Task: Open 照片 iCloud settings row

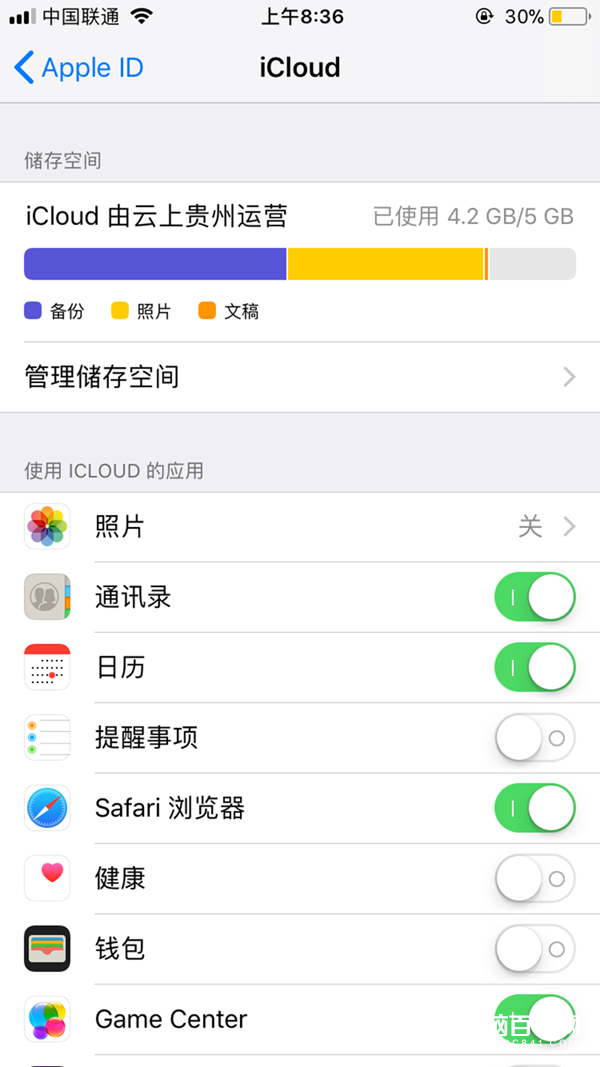Action: coord(300,527)
